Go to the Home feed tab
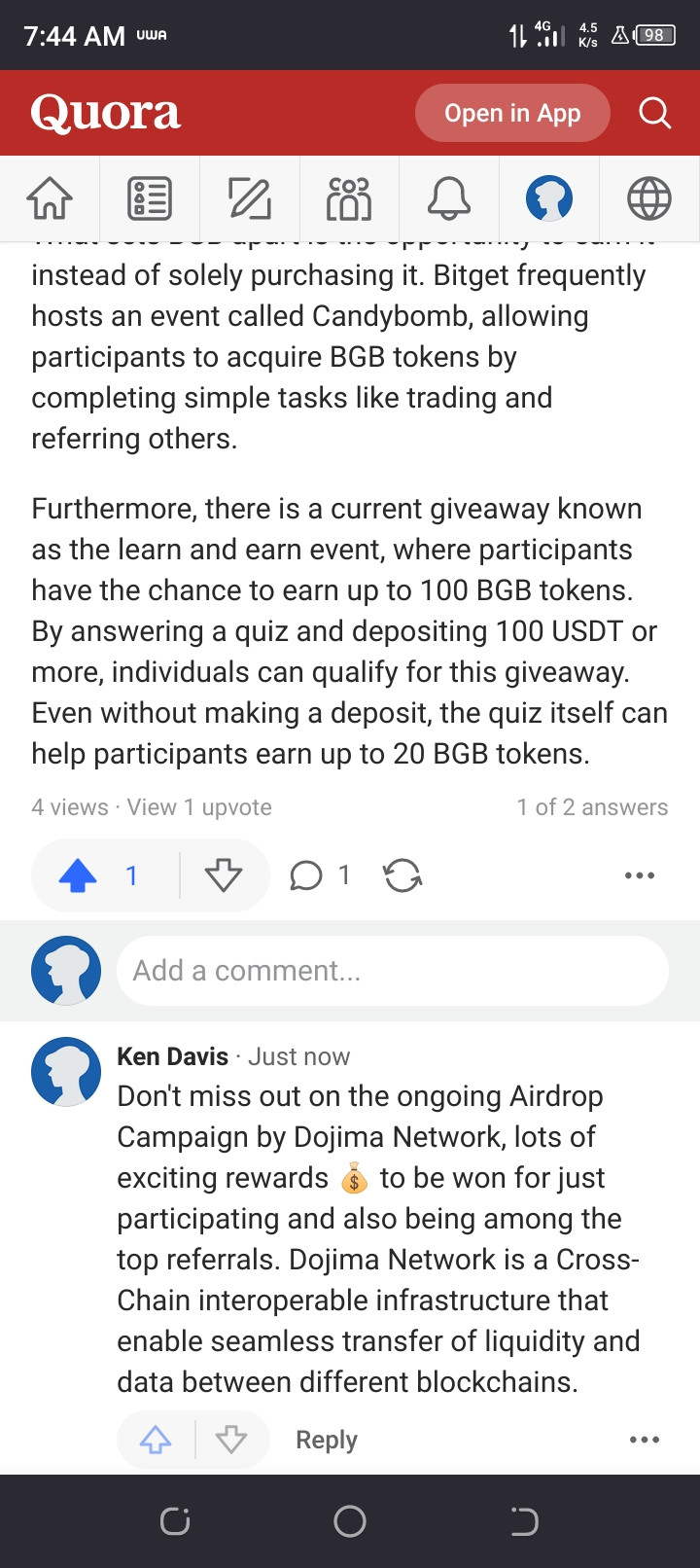 50,198
